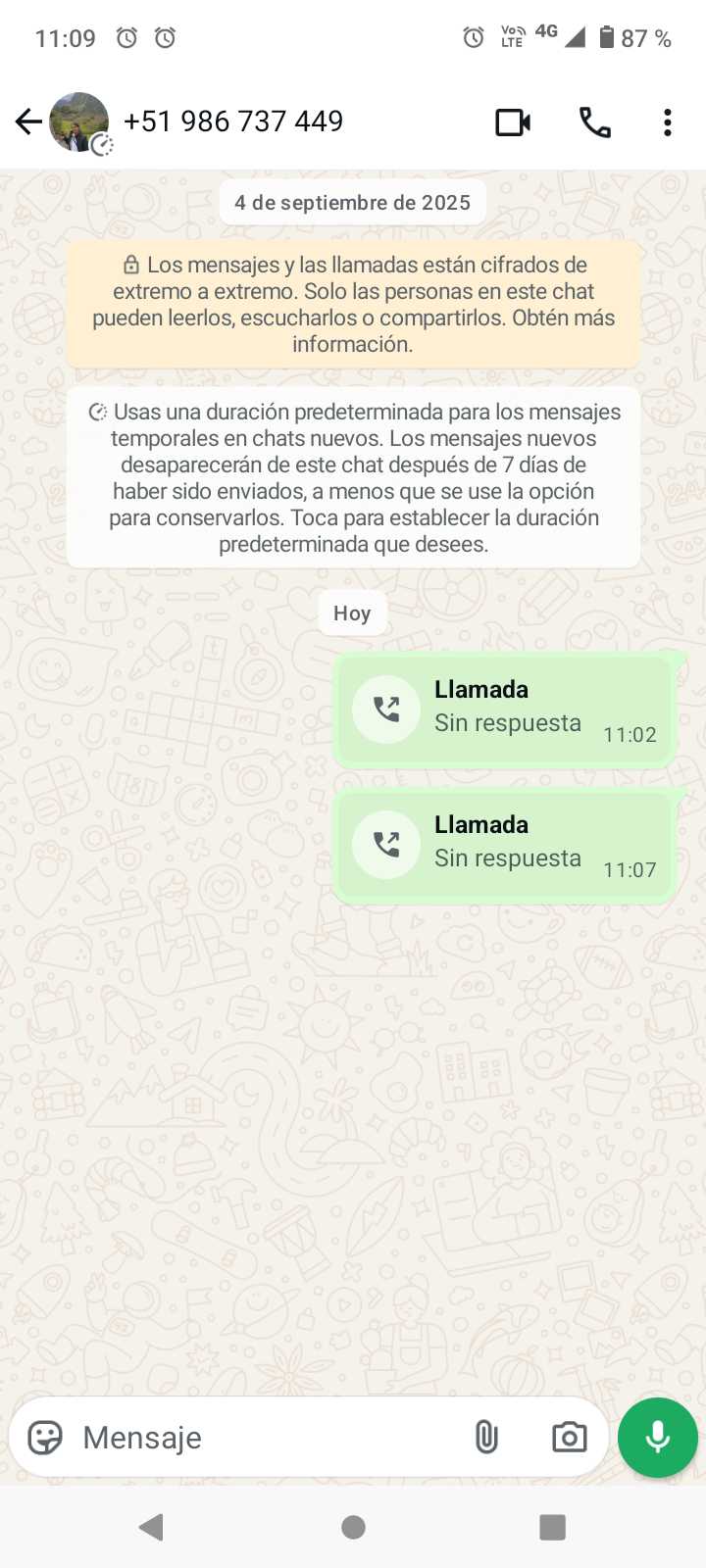Screen dimensions: 706x1568
Task: Tap the green microphone voice message button
Action: (x=658, y=1438)
